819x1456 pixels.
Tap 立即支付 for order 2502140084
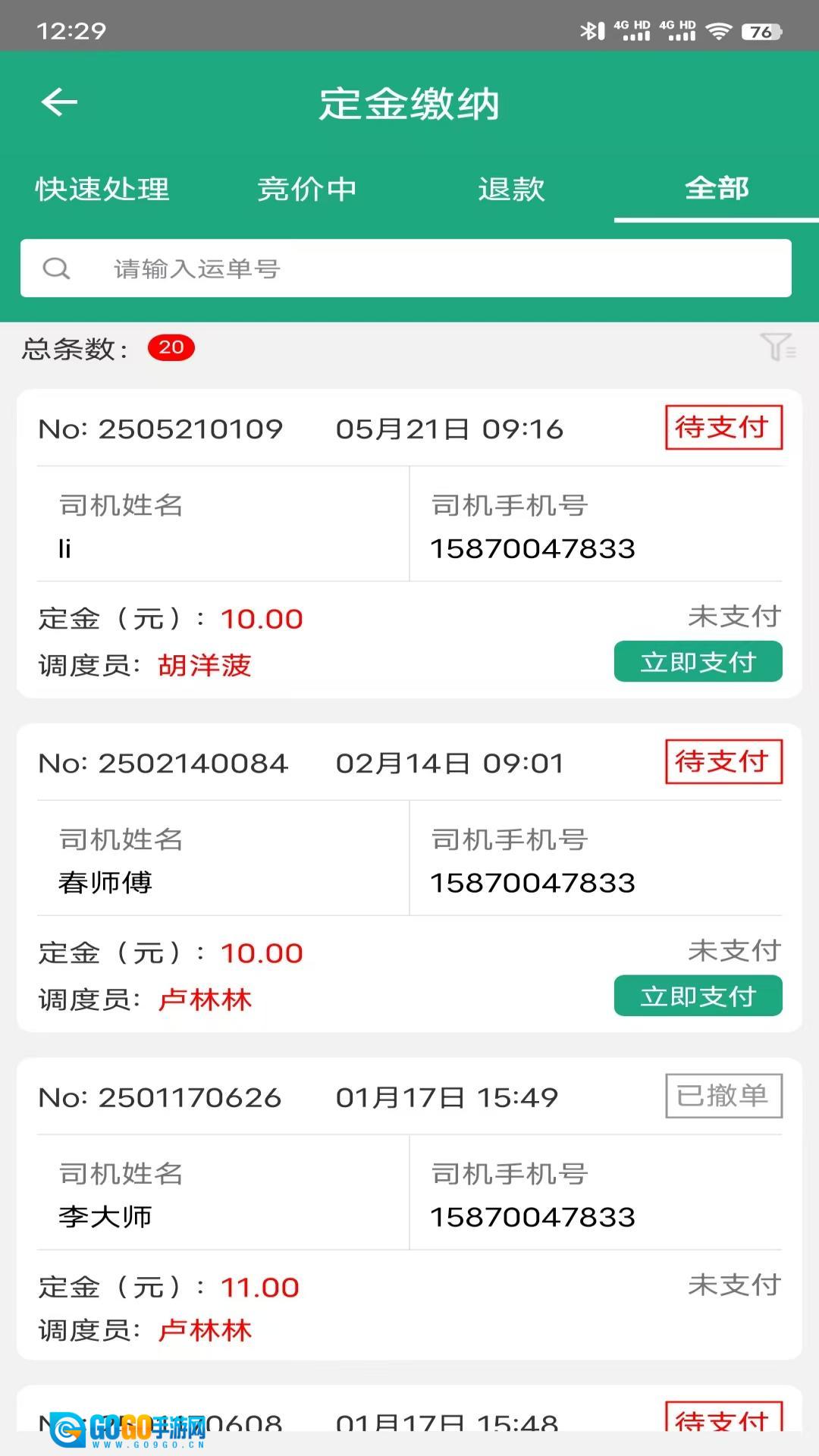698,996
